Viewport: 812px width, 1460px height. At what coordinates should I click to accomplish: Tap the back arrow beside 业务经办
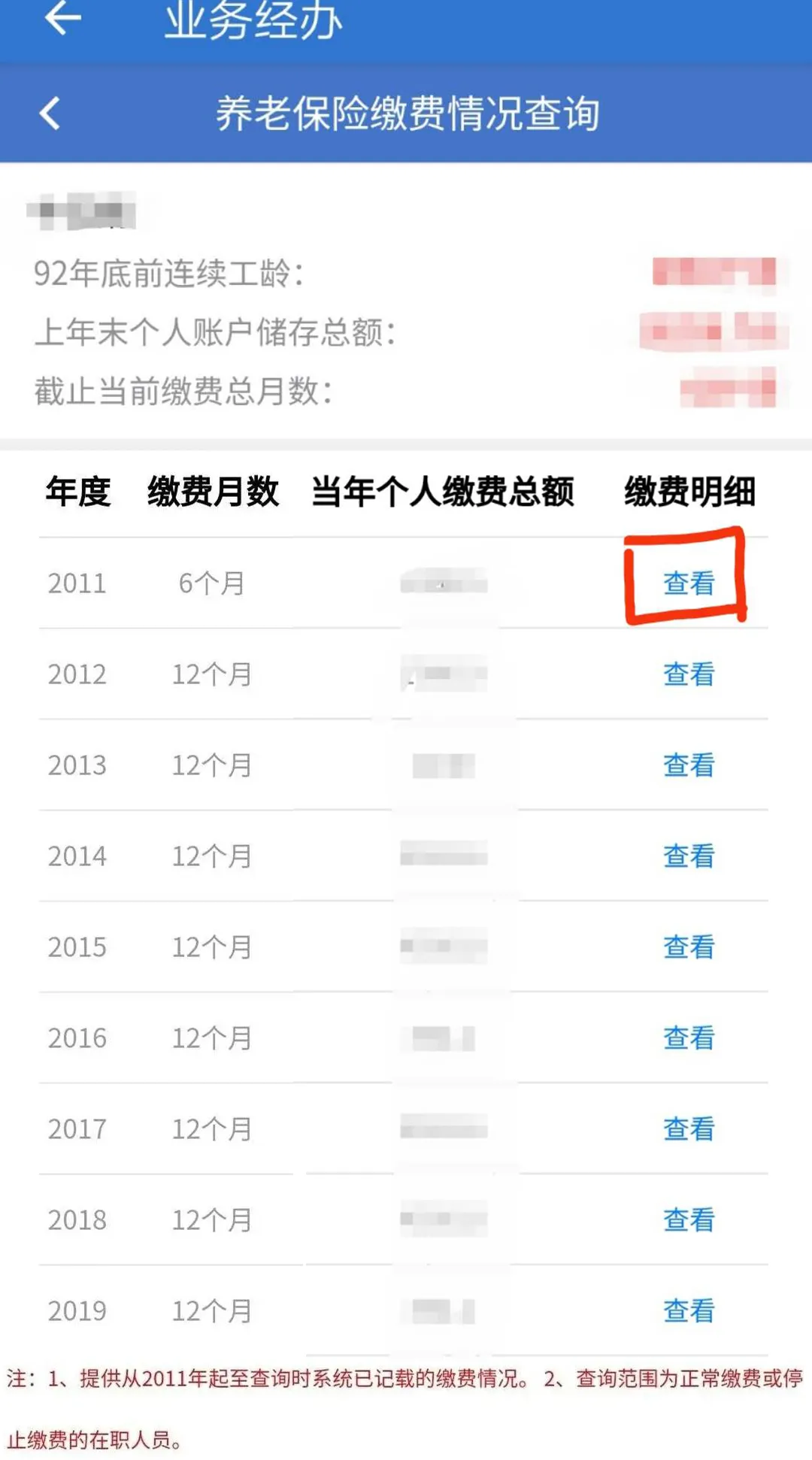tap(62, 18)
